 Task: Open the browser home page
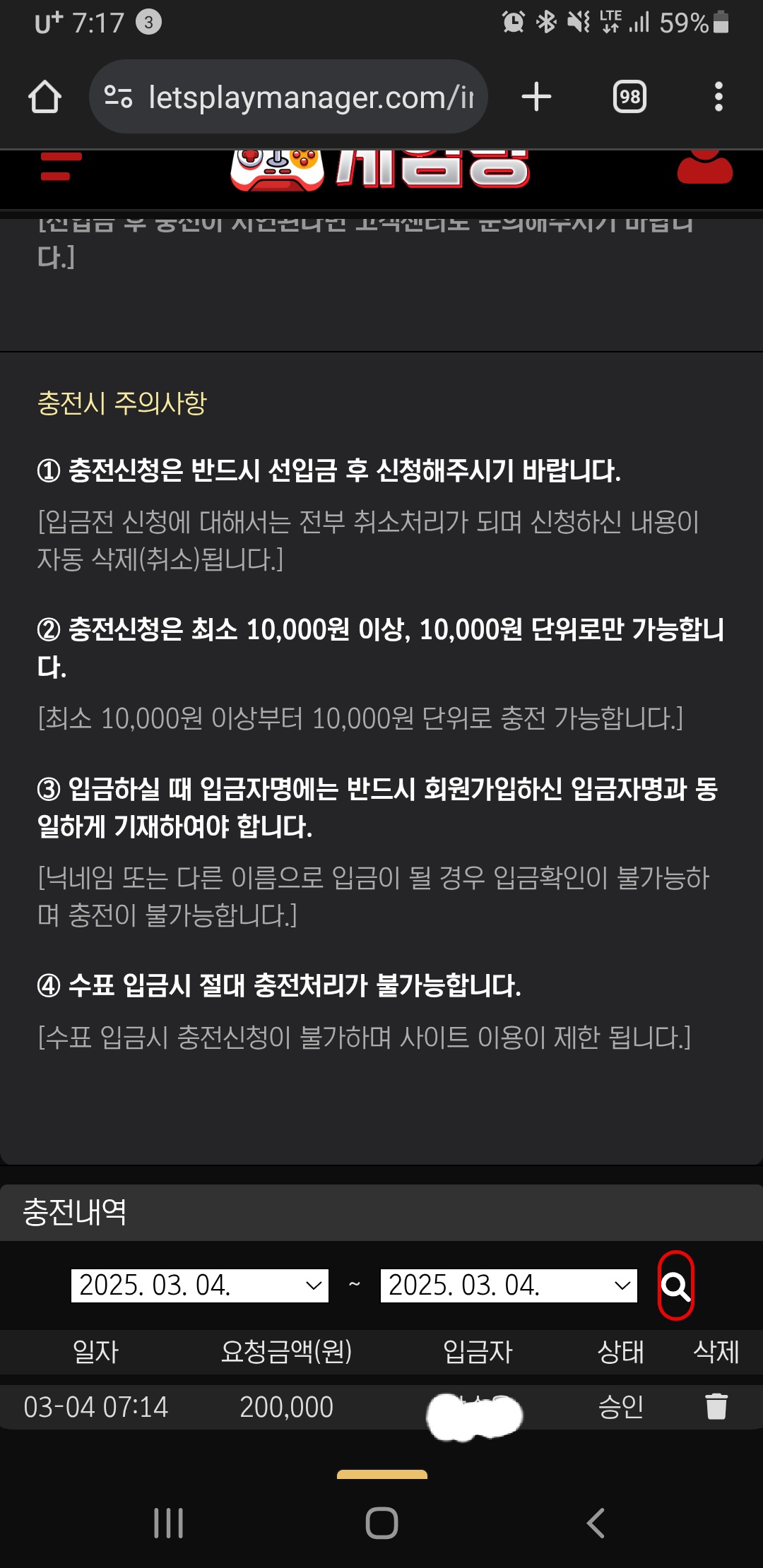pos(45,97)
